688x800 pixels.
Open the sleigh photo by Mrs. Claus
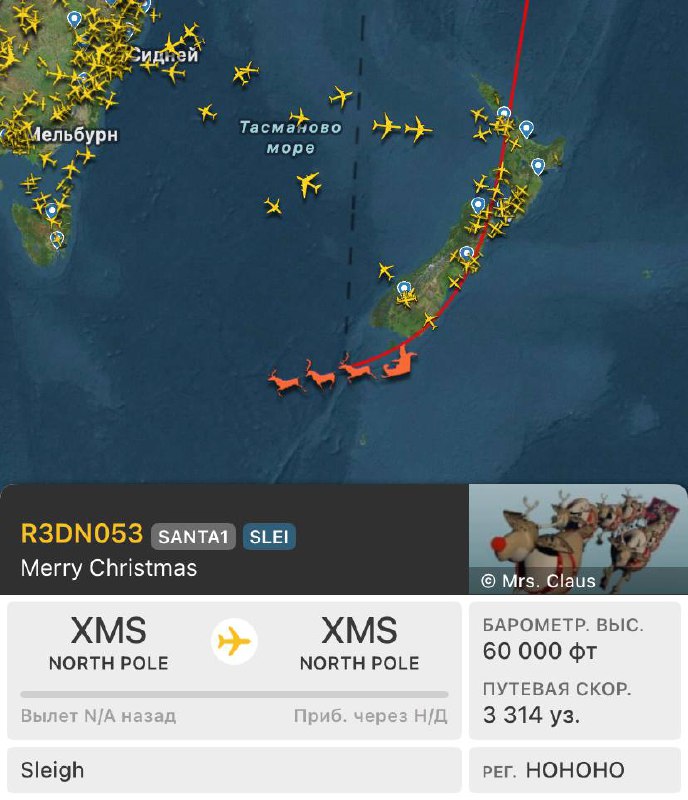(x=578, y=540)
